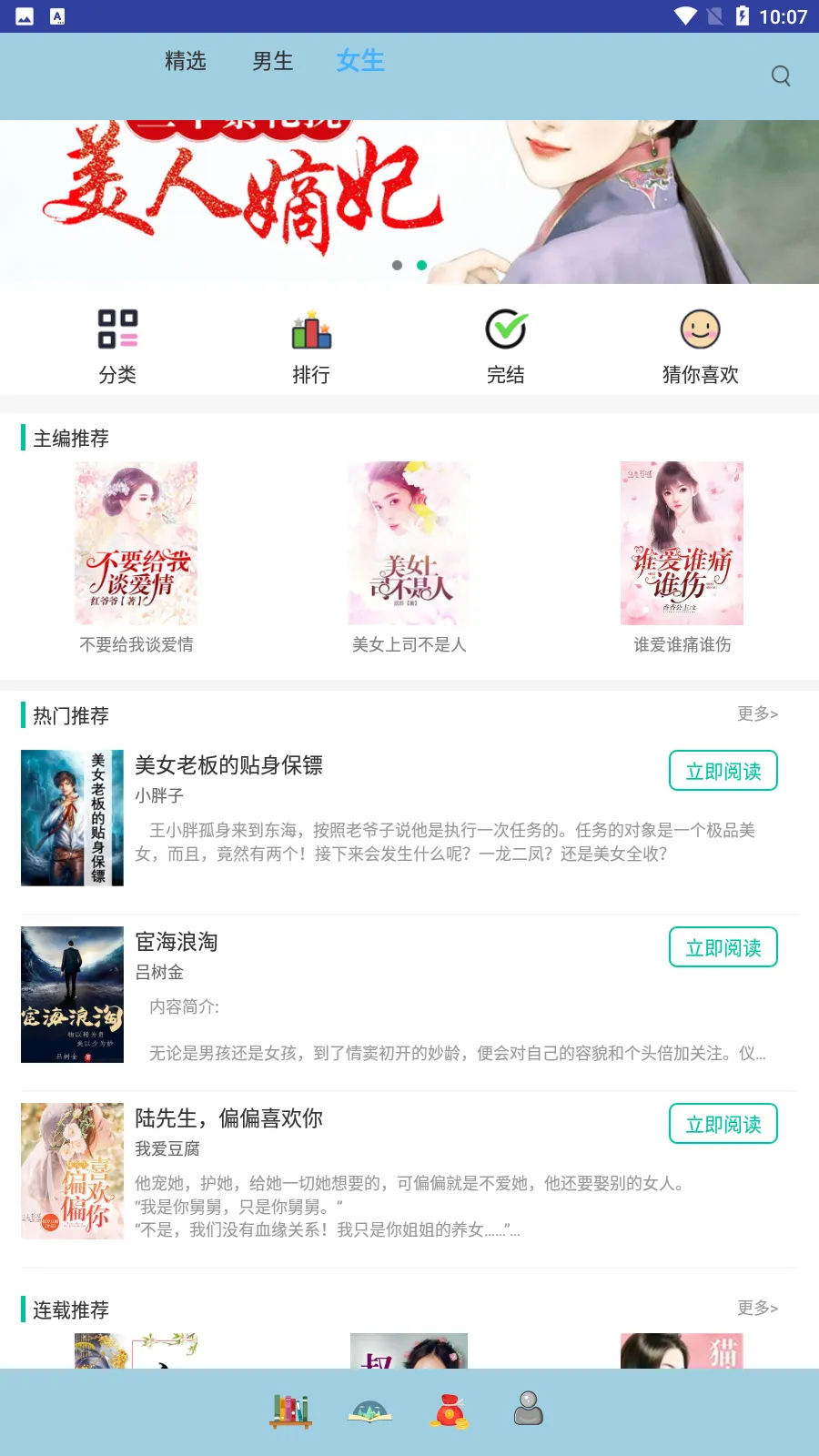Open 分类 categories
Screen dimensions: 819x1456
117,346
